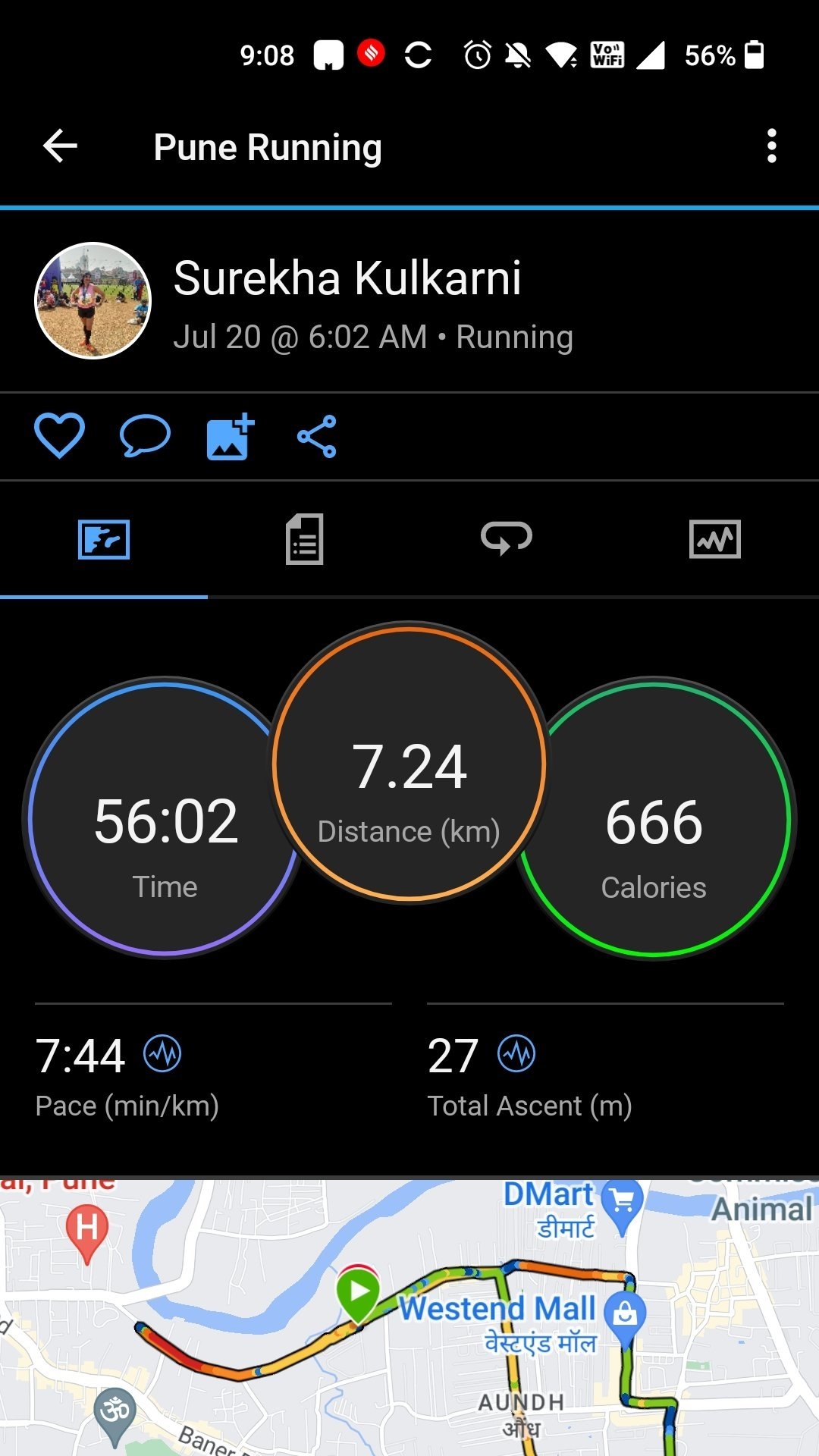Open the route map
Screen dimensions: 819x1456
coord(409,1319)
